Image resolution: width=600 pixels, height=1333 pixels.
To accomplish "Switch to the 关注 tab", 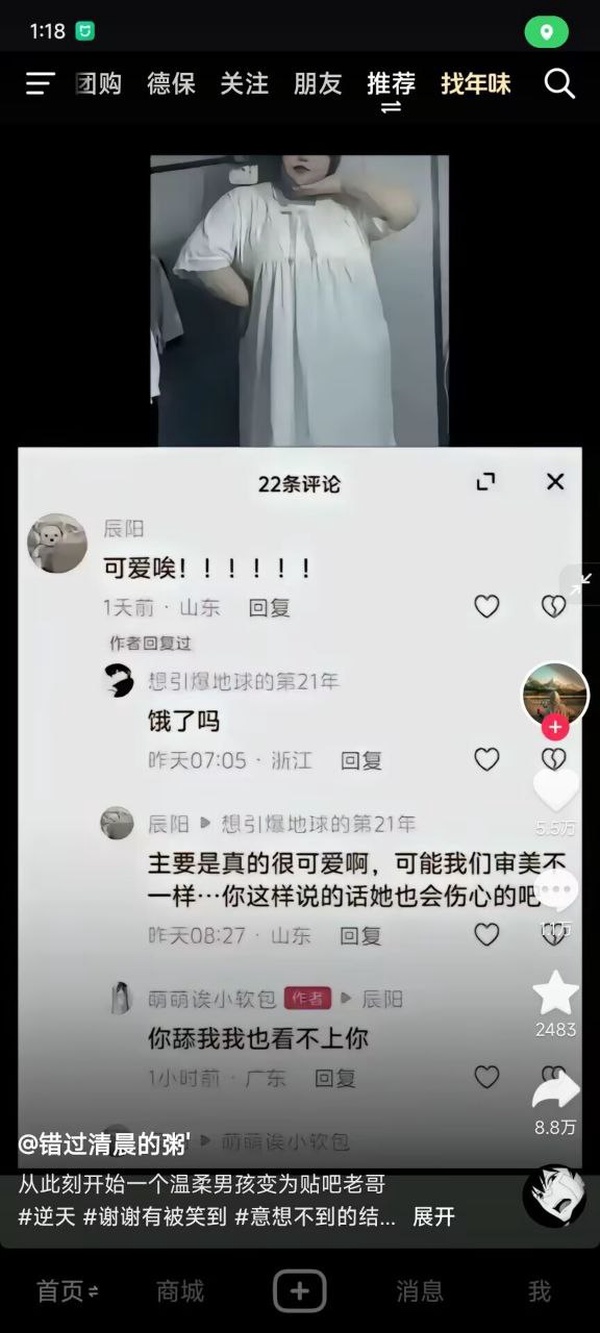I will point(244,84).
